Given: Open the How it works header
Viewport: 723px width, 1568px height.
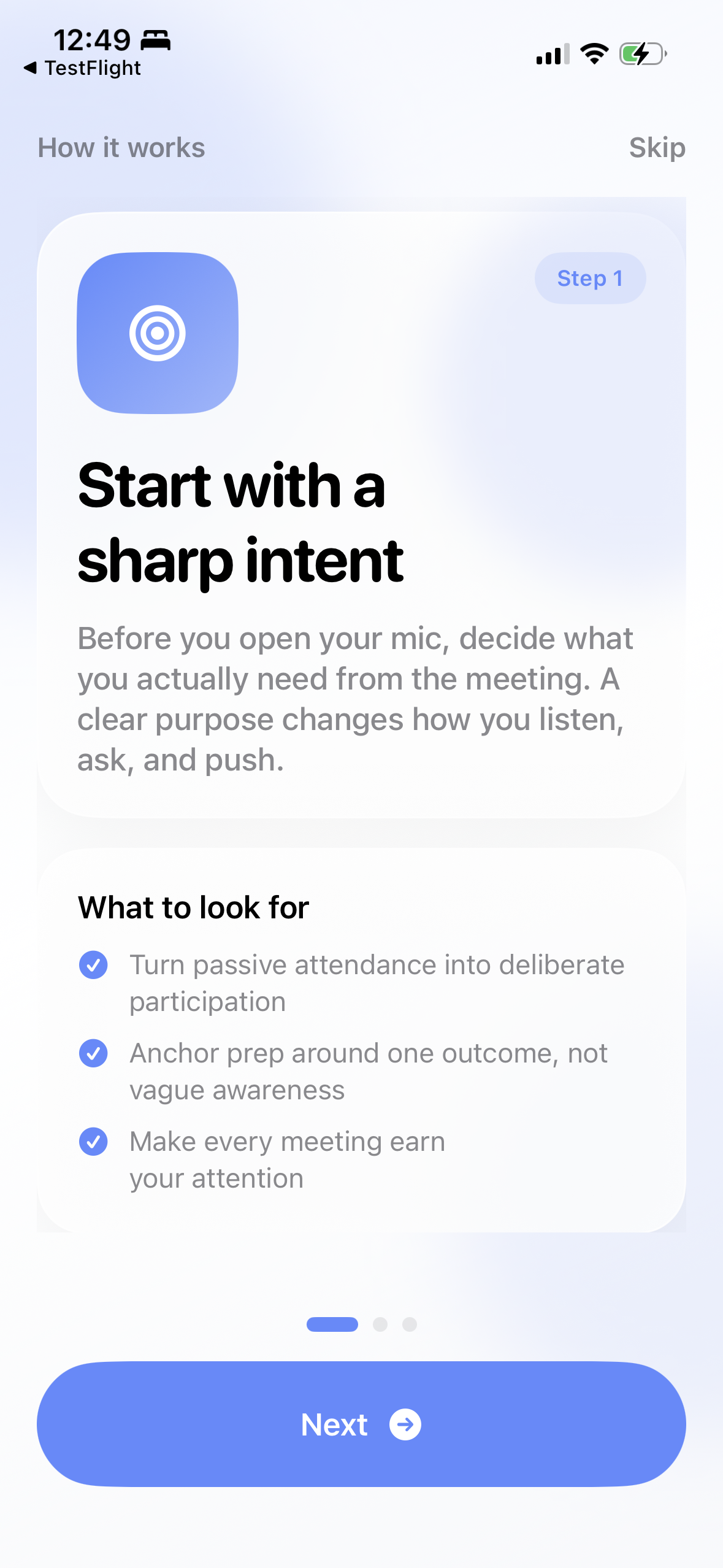Looking at the screenshot, I should [x=121, y=147].
